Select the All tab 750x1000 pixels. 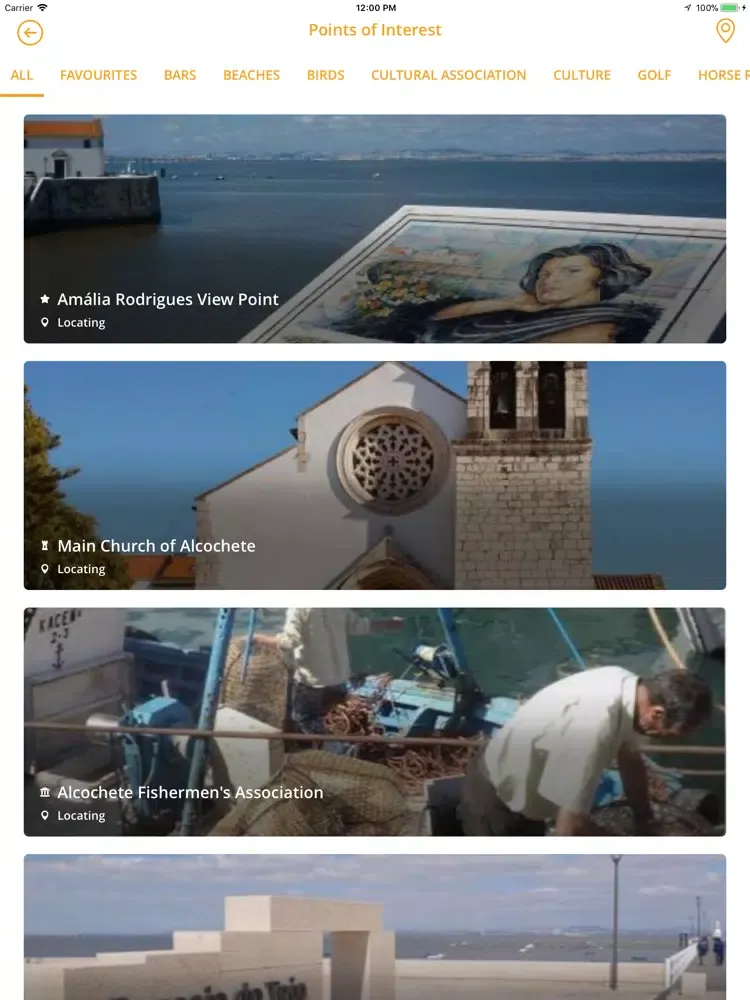point(22,75)
